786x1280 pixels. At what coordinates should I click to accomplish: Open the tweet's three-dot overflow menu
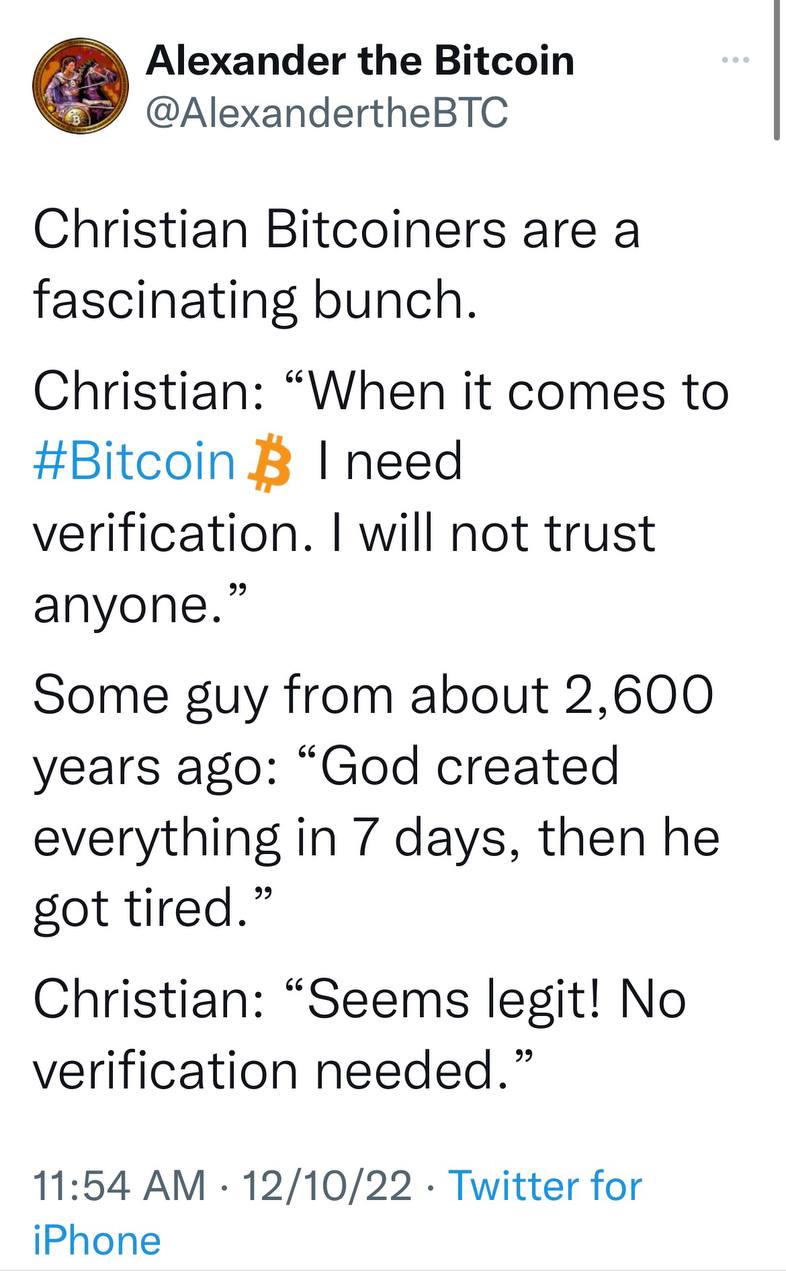[735, 61]
